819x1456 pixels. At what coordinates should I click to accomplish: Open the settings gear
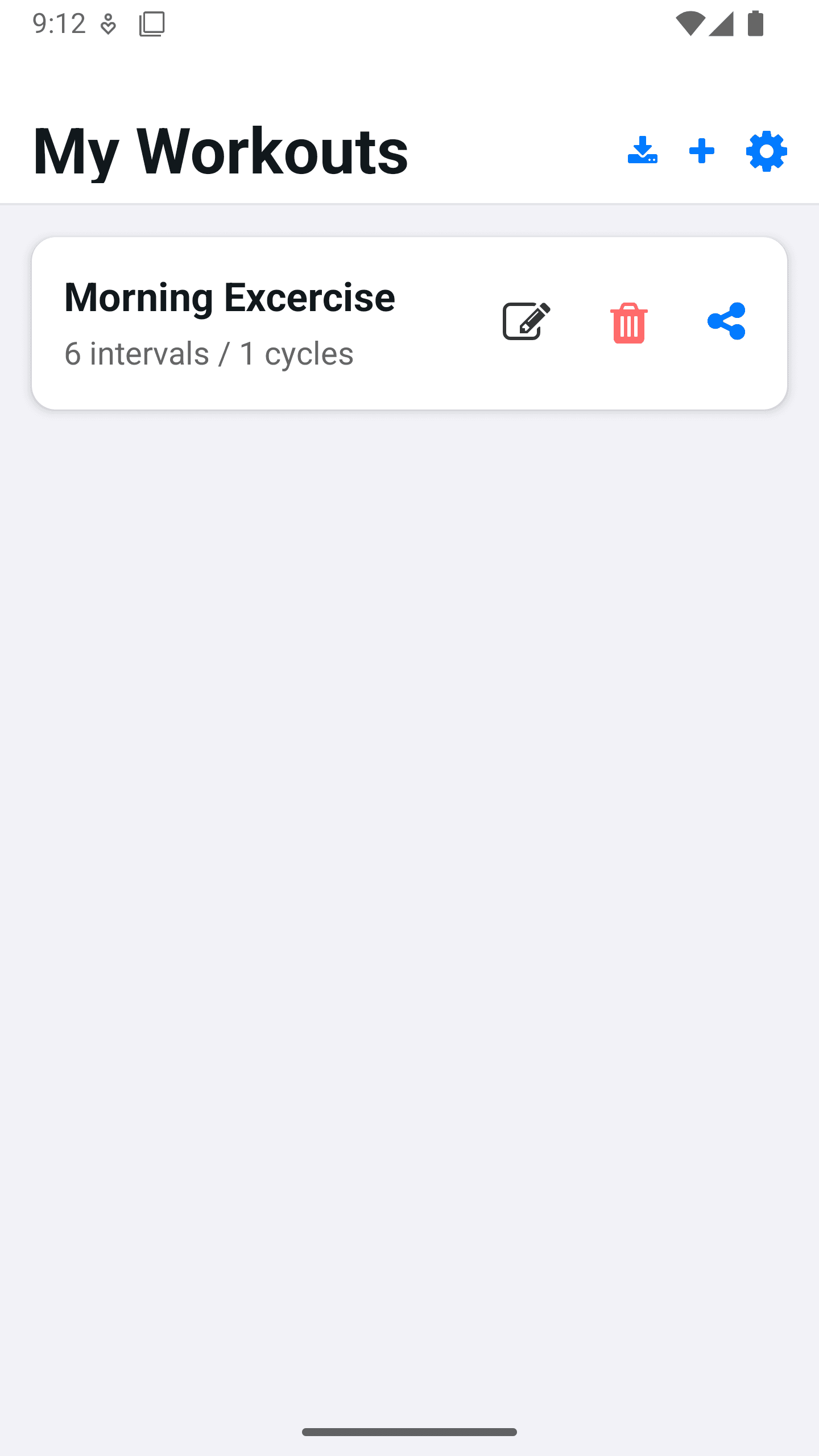tap(766, 151)
